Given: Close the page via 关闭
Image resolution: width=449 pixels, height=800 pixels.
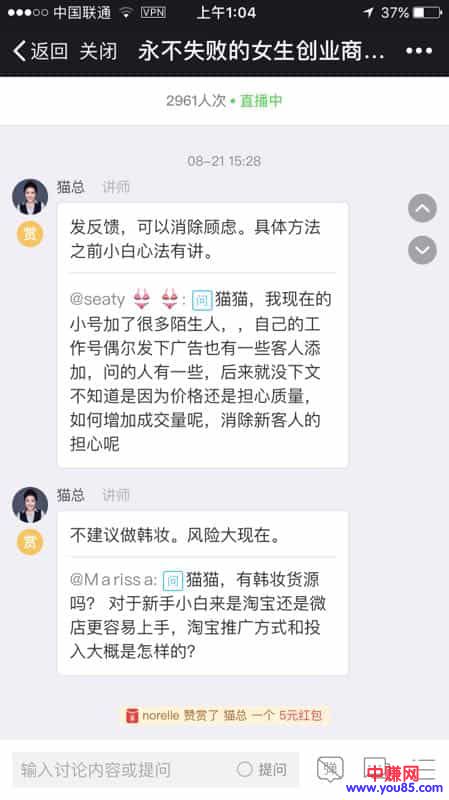Looking at the screenshot, I should pyautogui.click(x=98, y=51).
